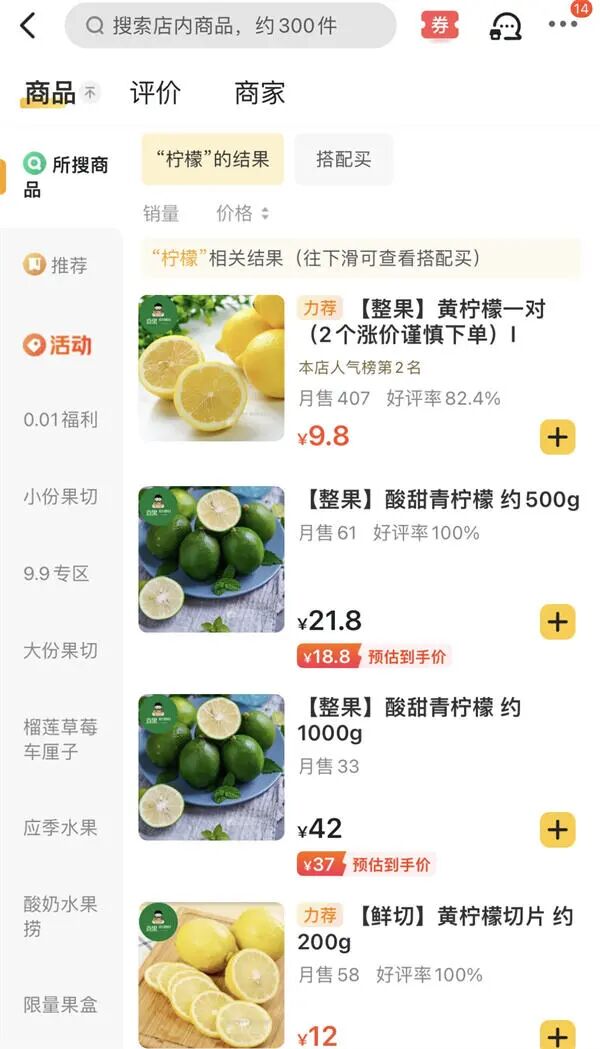Go back with the top-left arrow
Viewport: 600px width, 1049px height.
tap(28, 26)
